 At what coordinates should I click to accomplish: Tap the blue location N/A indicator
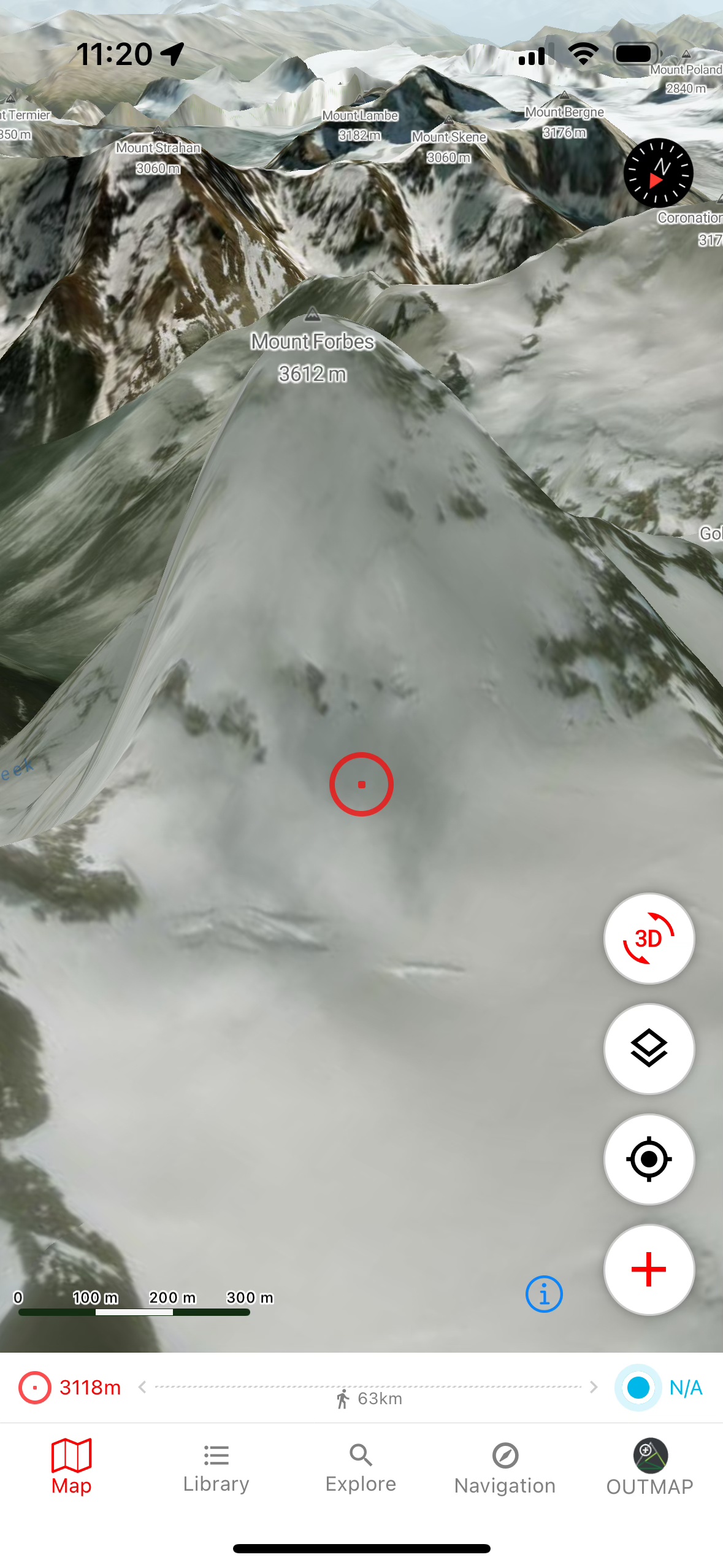coord(660,1387)
